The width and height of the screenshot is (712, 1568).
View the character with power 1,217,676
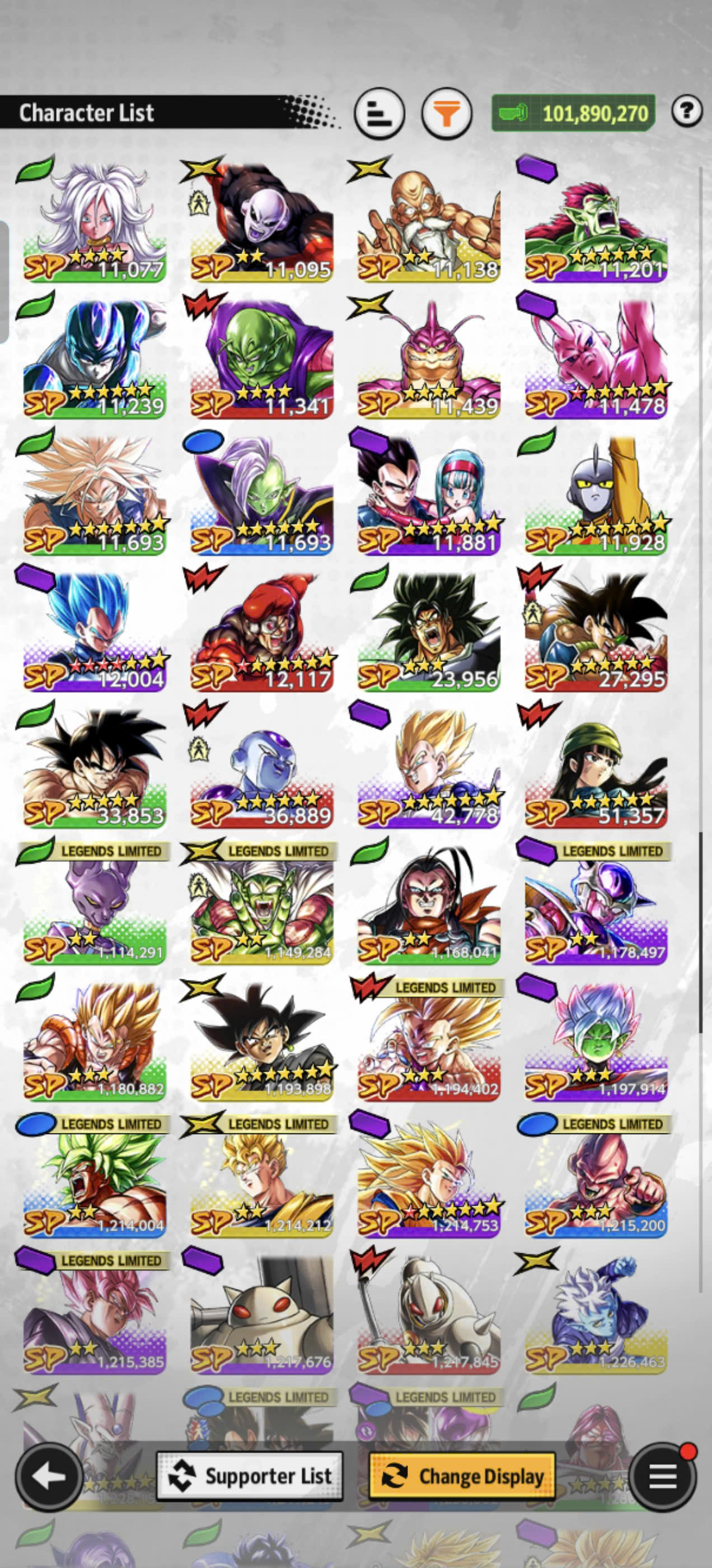click(261, 1312)
